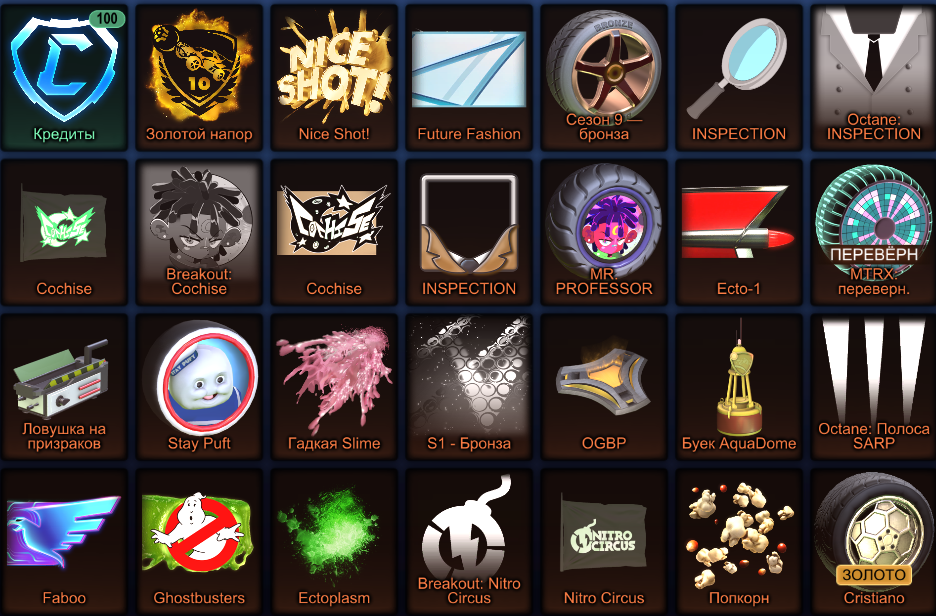
Task: Open the Breakout: Cochise item
Action: click(199, 230)
